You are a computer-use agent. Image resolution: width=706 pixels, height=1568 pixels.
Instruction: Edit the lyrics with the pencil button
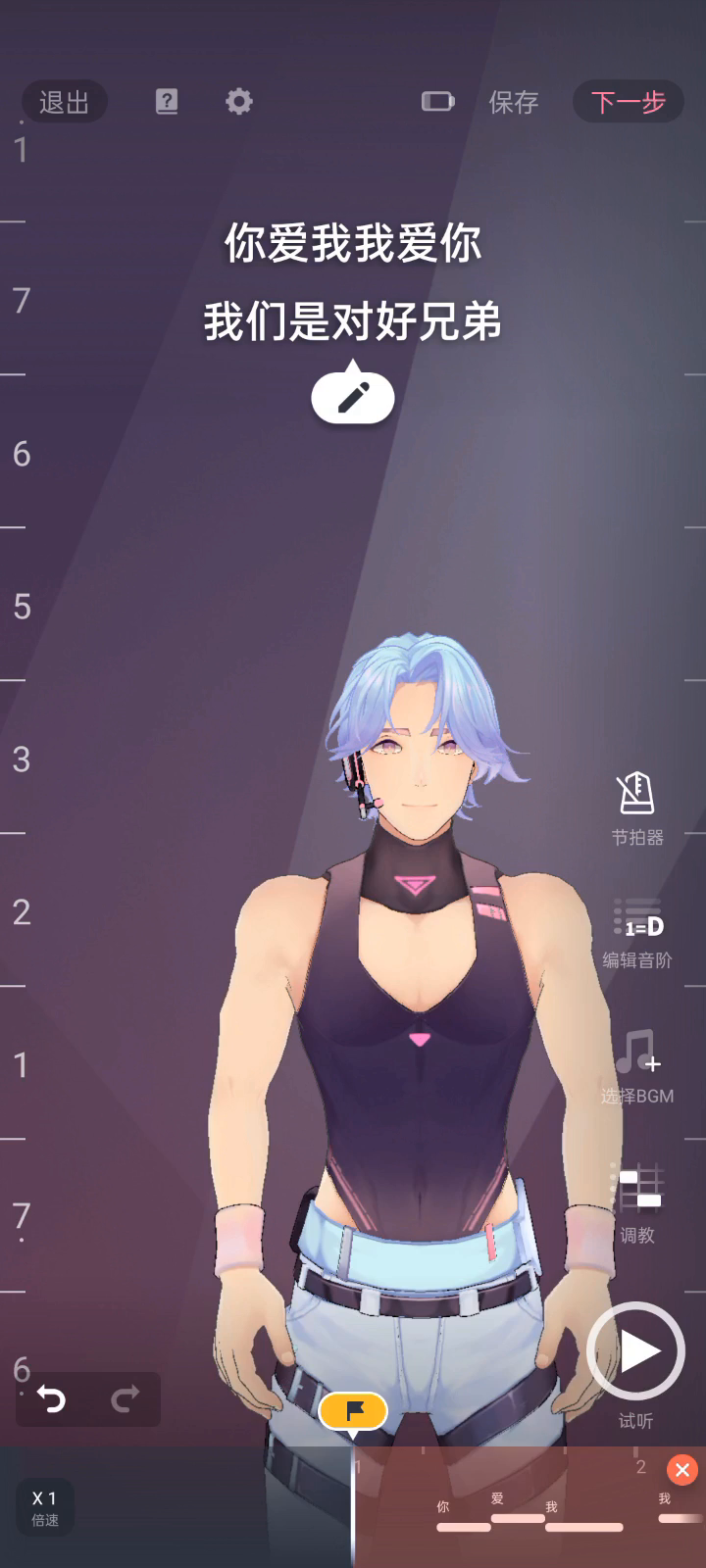(353, 397)
